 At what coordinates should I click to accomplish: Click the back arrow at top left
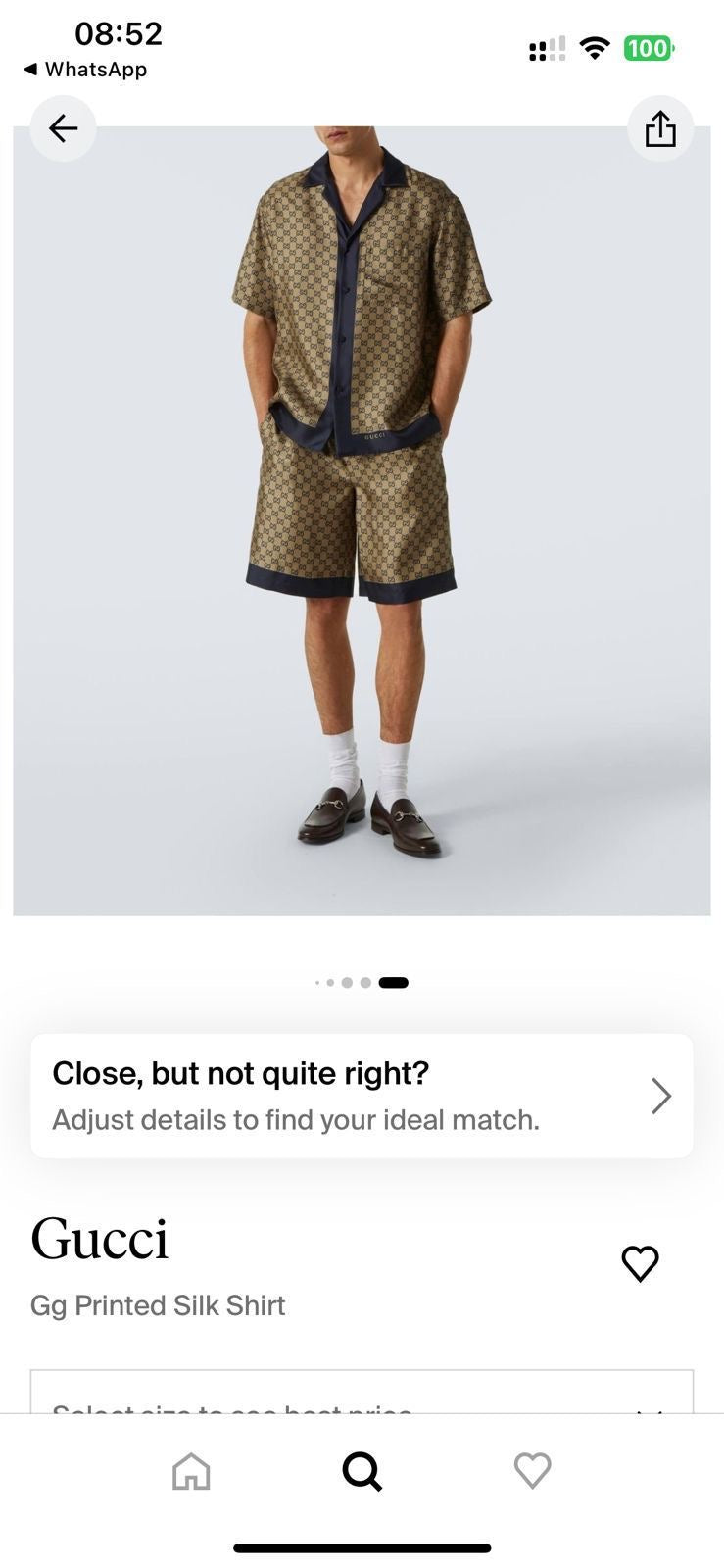tap(63, 127)
